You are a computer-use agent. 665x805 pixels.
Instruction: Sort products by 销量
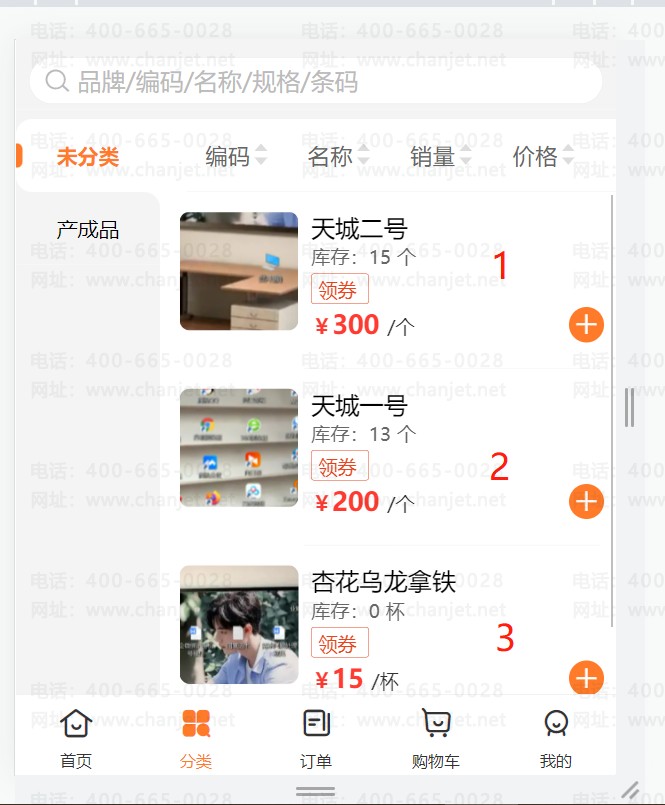click(440, 156)
